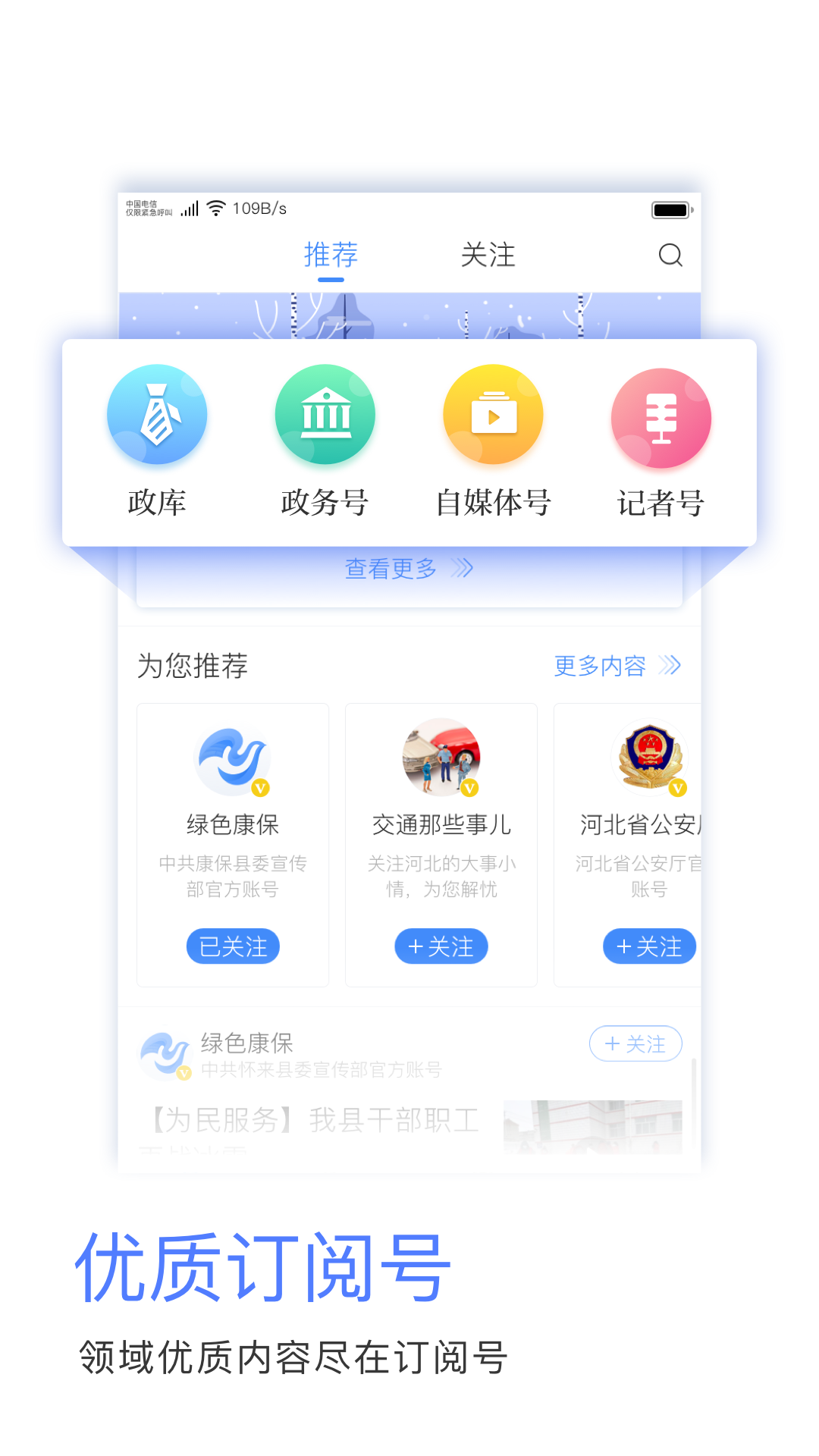Follow 河北省公安厅 with +关注 button
The width and height of the screenshot is (819, 1456).
pos(648,946)
